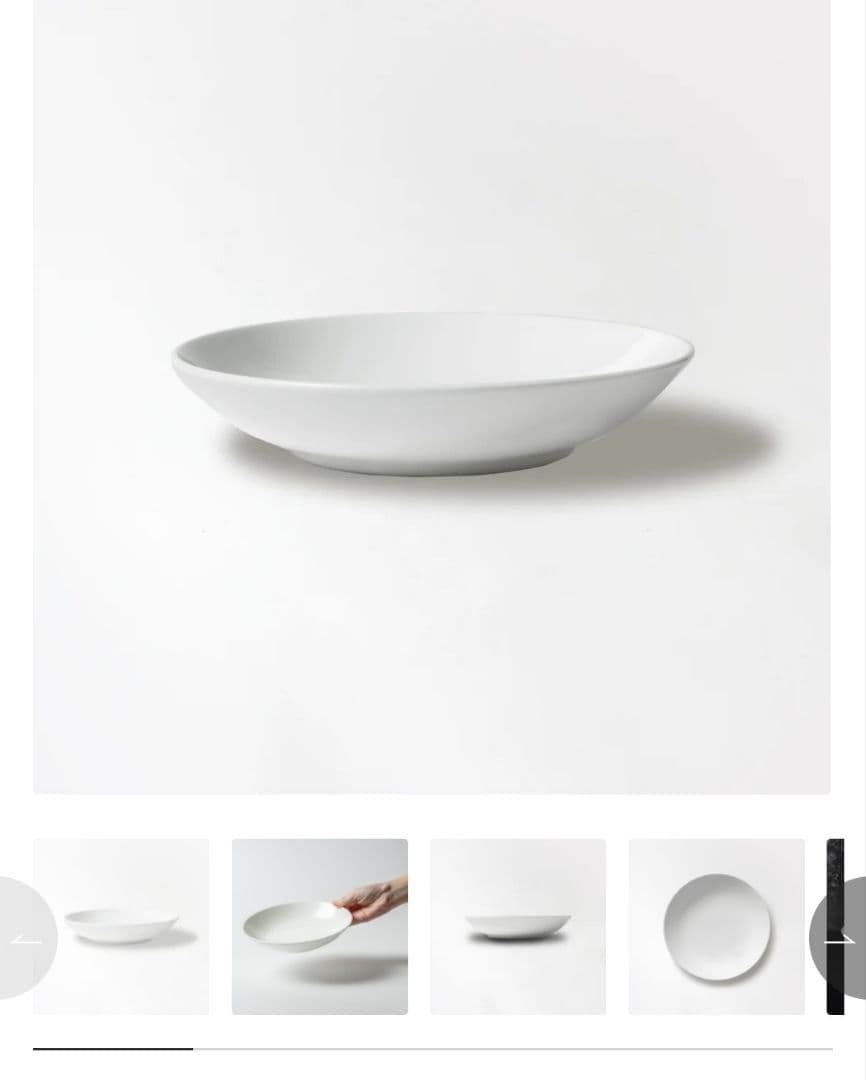Go back to the previous gallery image arrow

pyautogui.click(x=25, y=939)
